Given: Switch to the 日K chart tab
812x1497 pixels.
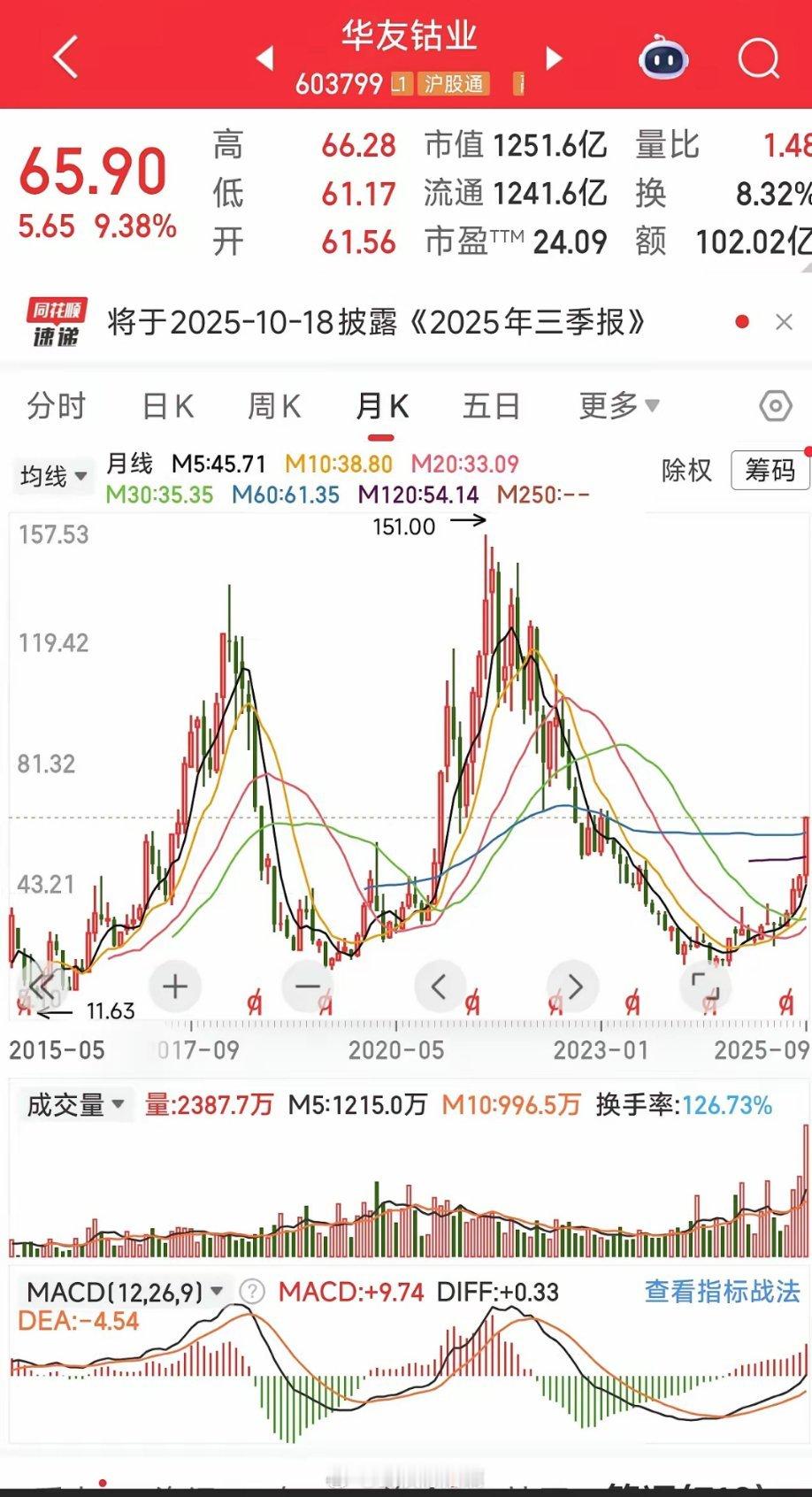Looking at the screenshot, I should (168, 406).
